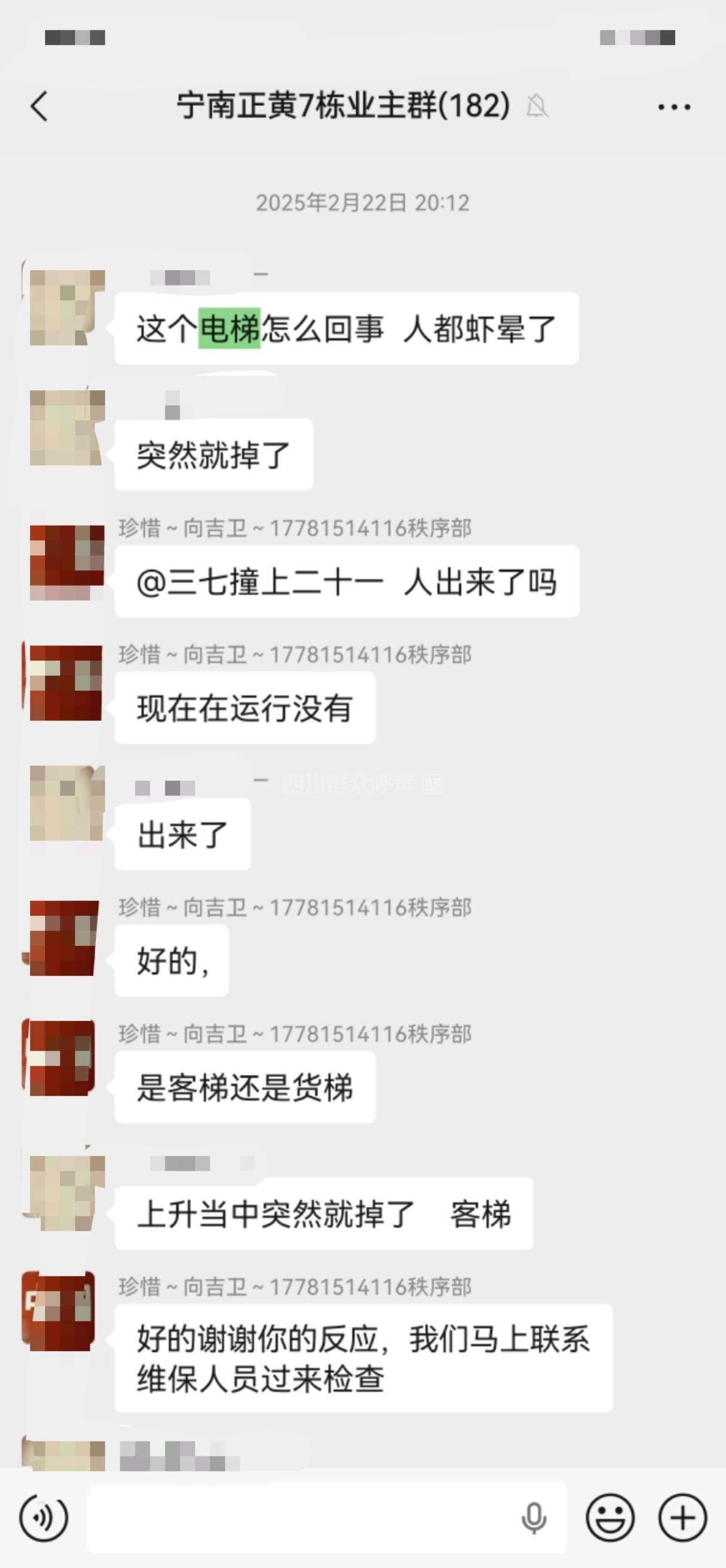Tap the message input field
This screenshot has width=726, height=1568.
[298, 1518]
